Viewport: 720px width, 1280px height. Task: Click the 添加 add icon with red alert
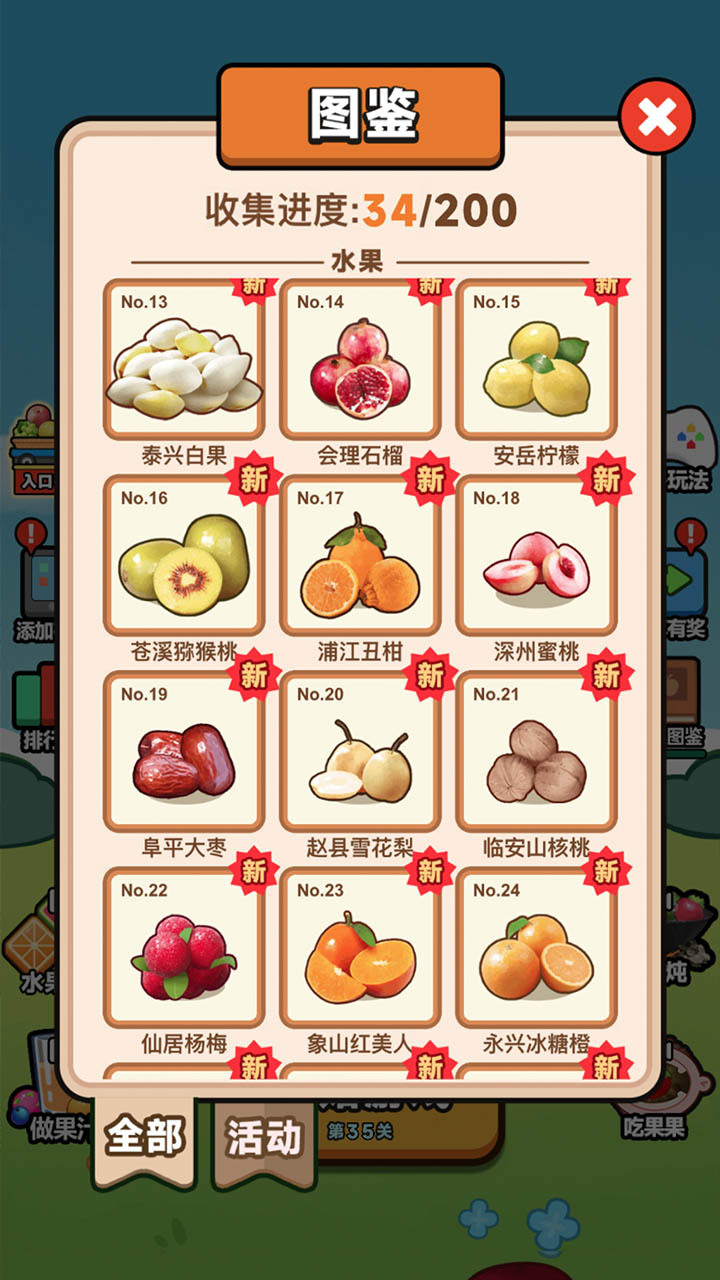(x=33, y=580)
